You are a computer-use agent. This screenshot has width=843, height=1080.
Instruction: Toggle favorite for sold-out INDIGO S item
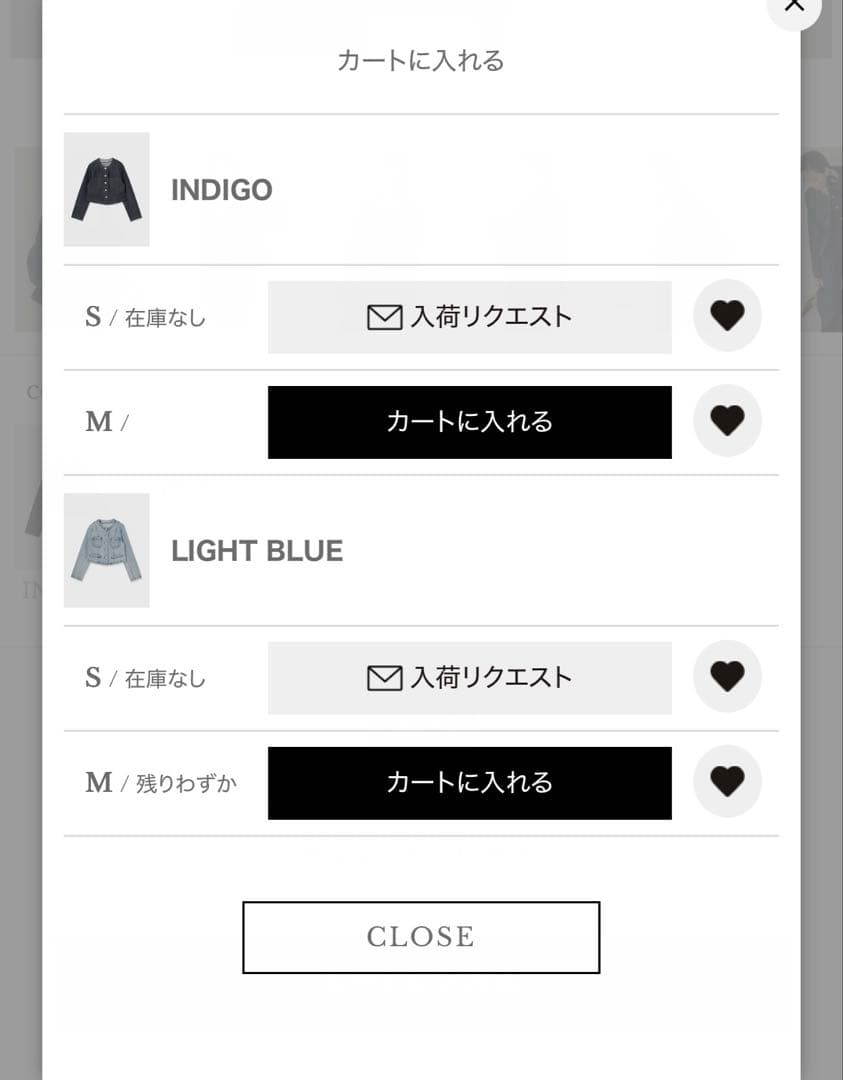pyautogui.click(x=727, y=315)
